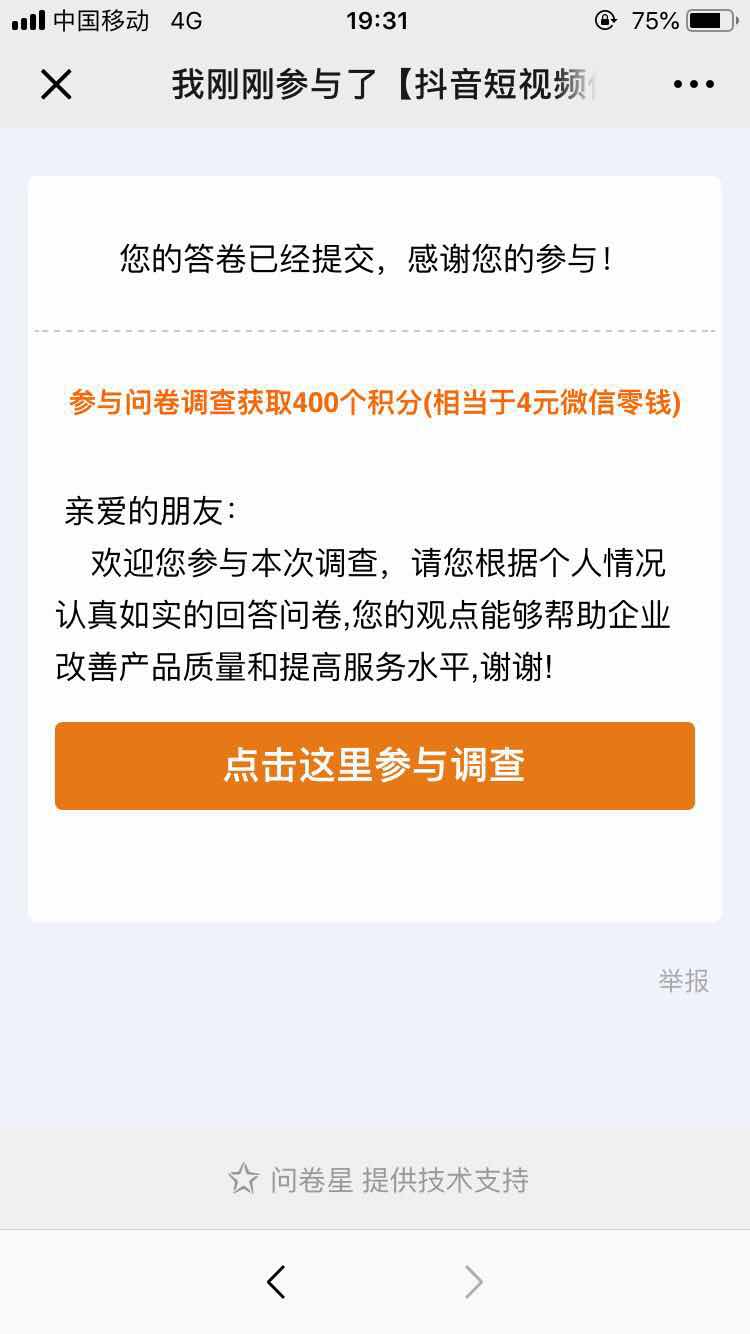This screenshot has width=750, height=1334.
Task: Go back to the previous web page
Action: coord(277,1281)
